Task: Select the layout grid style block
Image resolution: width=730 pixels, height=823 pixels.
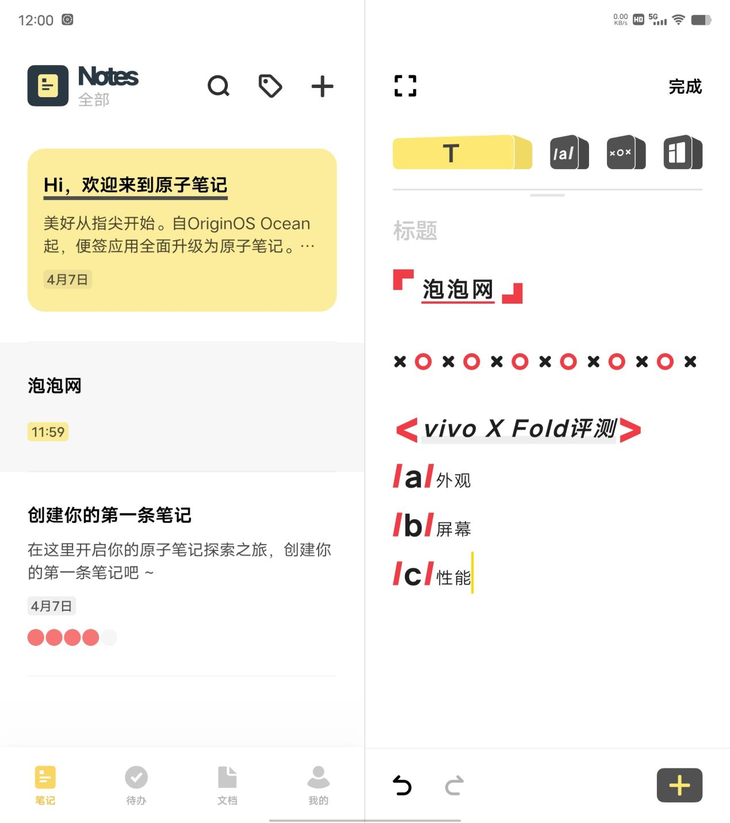Action: click(683, 153)
